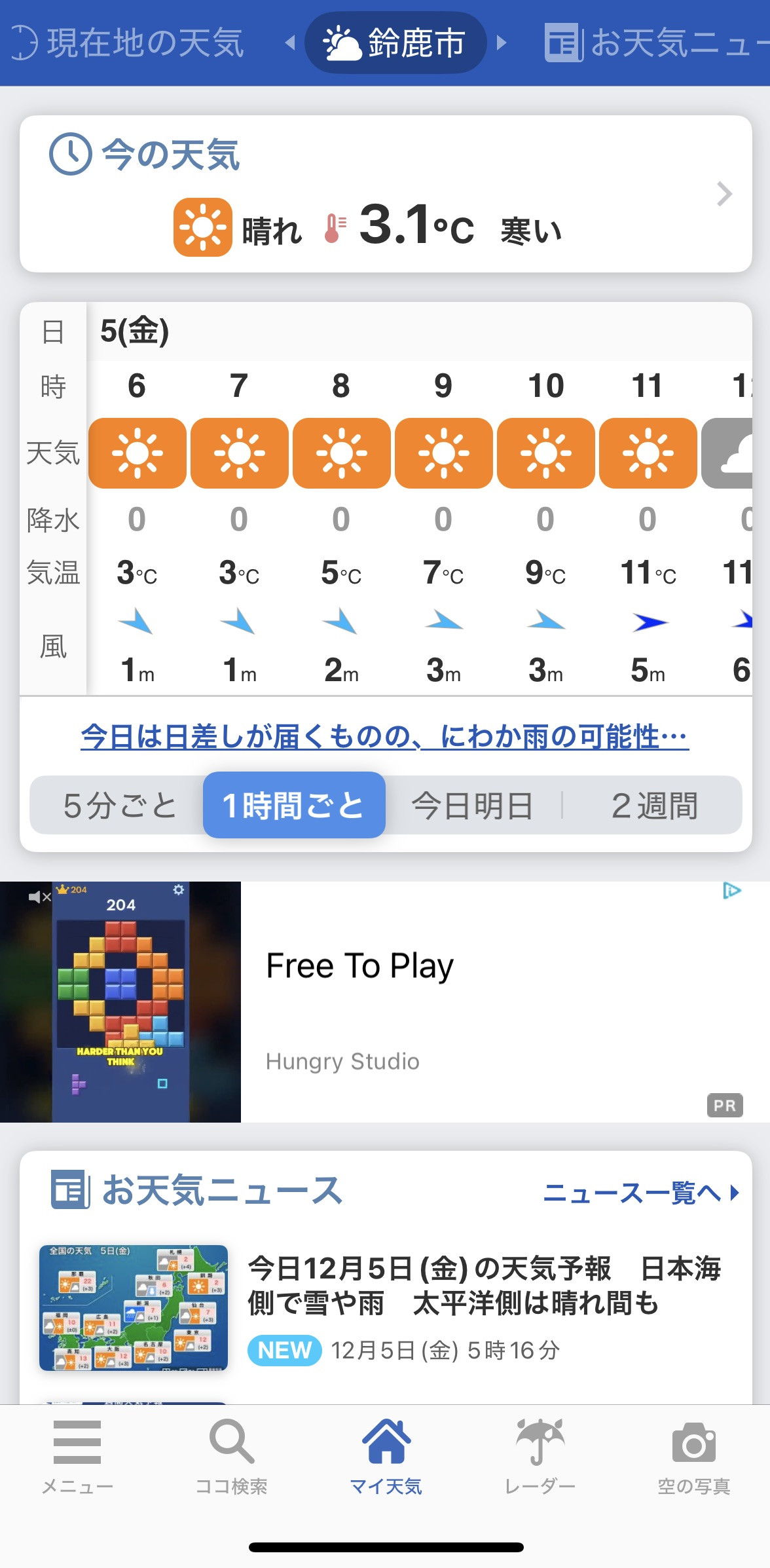Tap the left arrow beside 鈴鹿市
Viewport: 770px width, 1568px height.
tap(290, 43)
